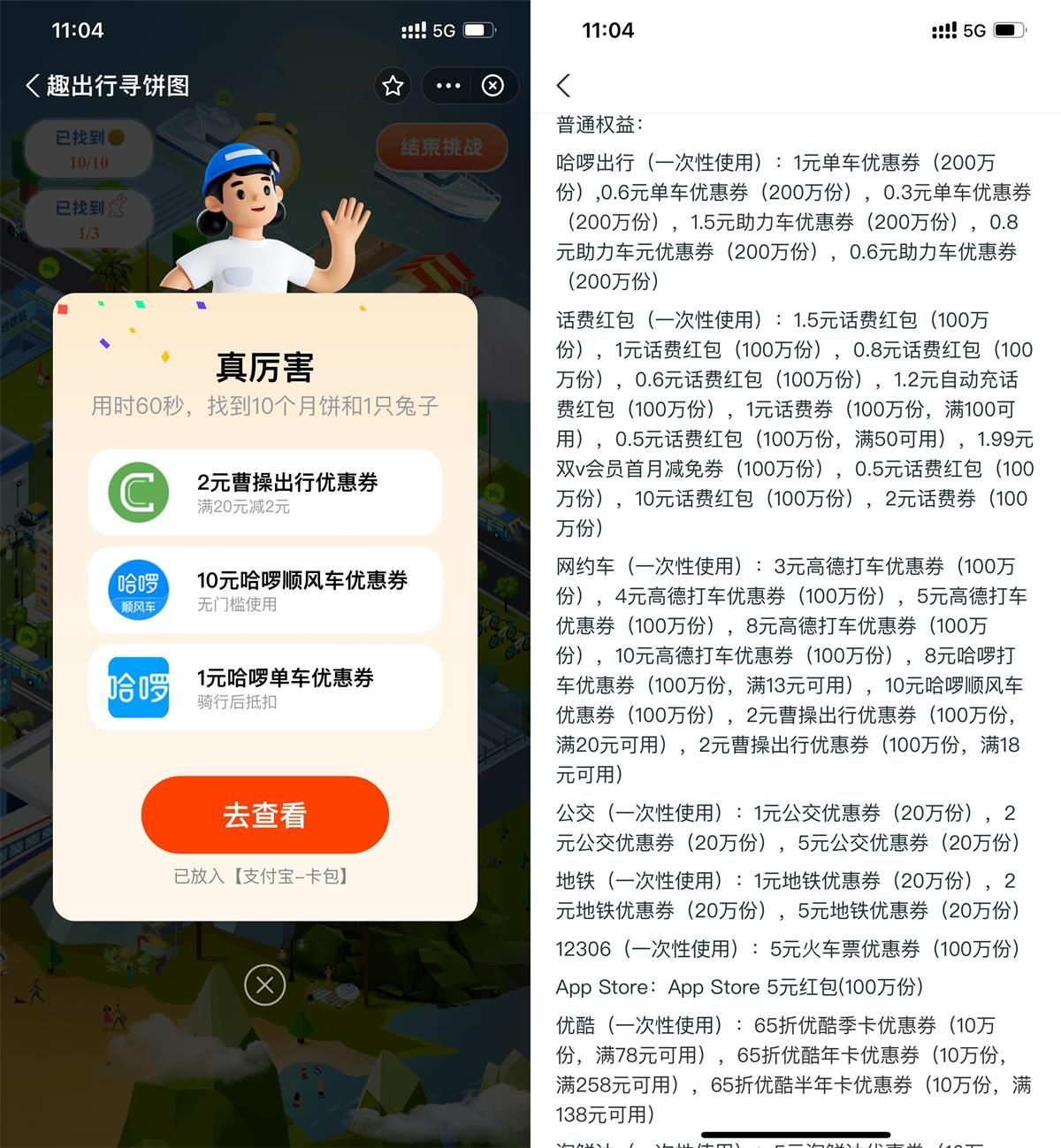Tap 去查看 to view coupons
1061x1148 pixels.
[x=264, y=815]
